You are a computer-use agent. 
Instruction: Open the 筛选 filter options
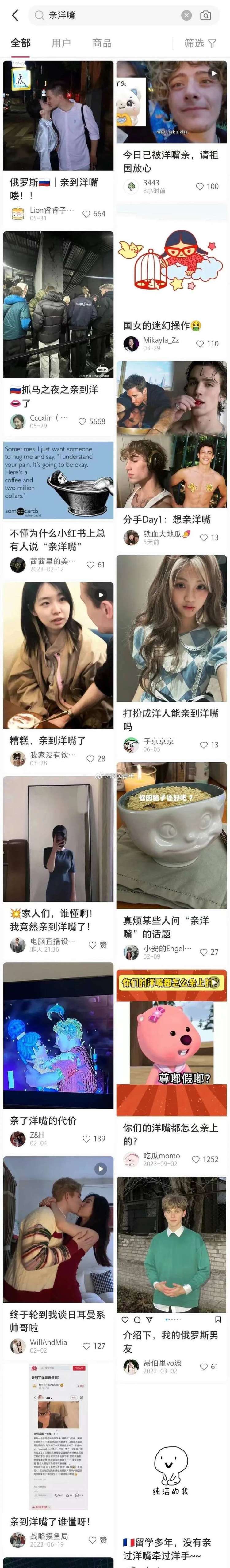[x=200, y=43]
